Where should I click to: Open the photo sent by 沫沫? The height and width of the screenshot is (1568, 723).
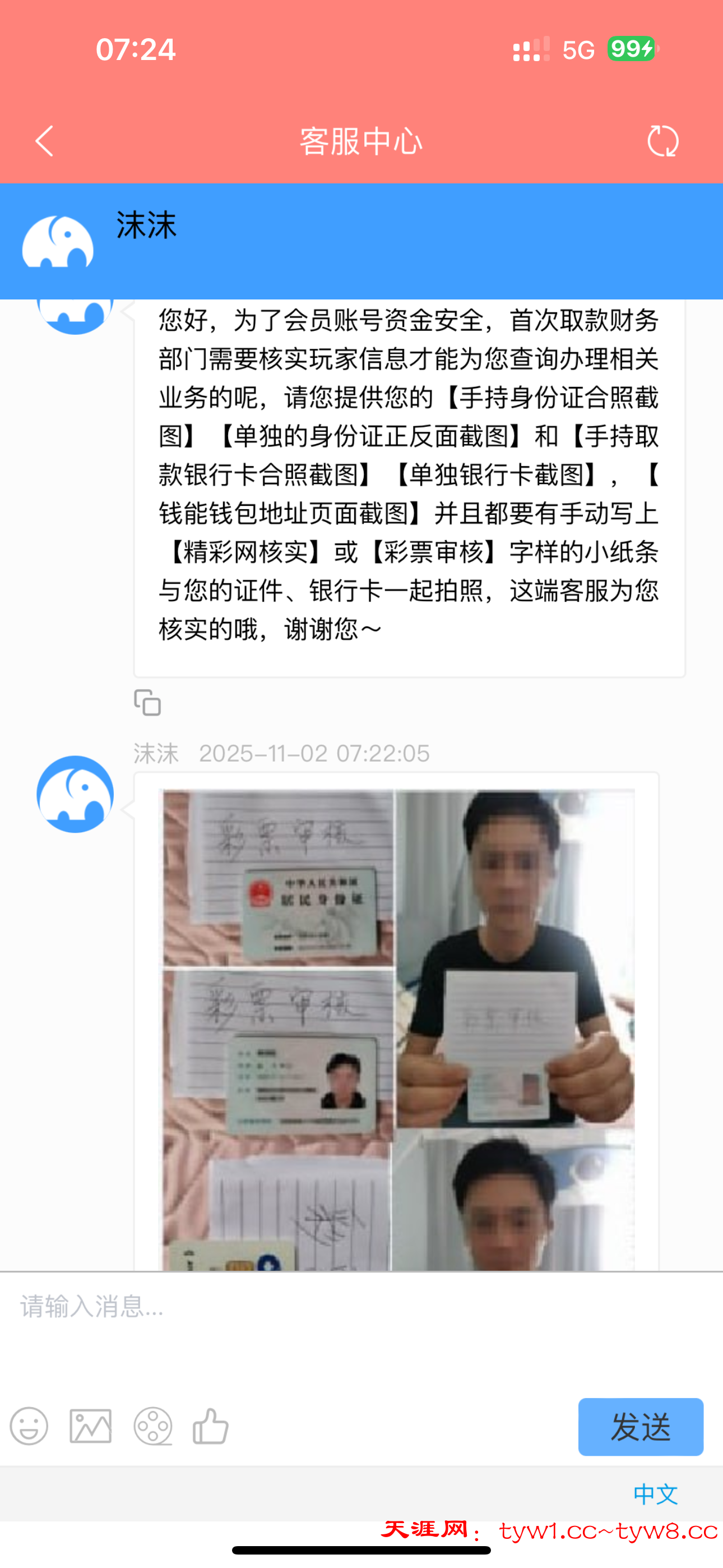(398, 1029)
